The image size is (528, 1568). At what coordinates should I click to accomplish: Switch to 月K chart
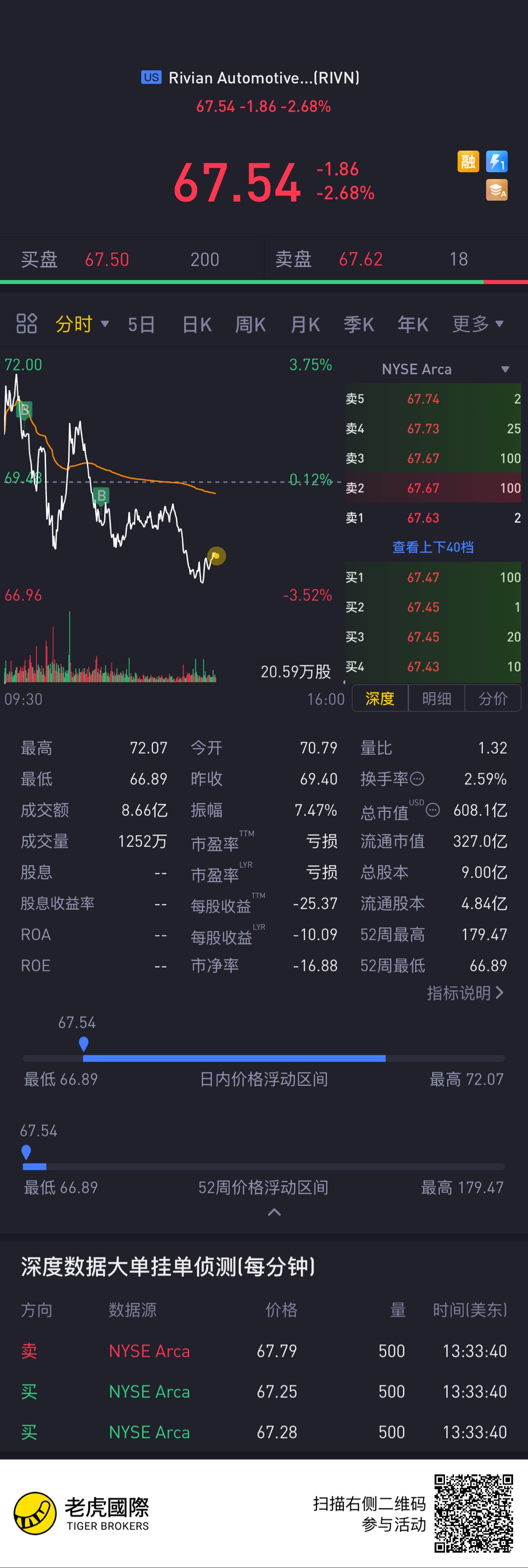[x=305, y=324]
